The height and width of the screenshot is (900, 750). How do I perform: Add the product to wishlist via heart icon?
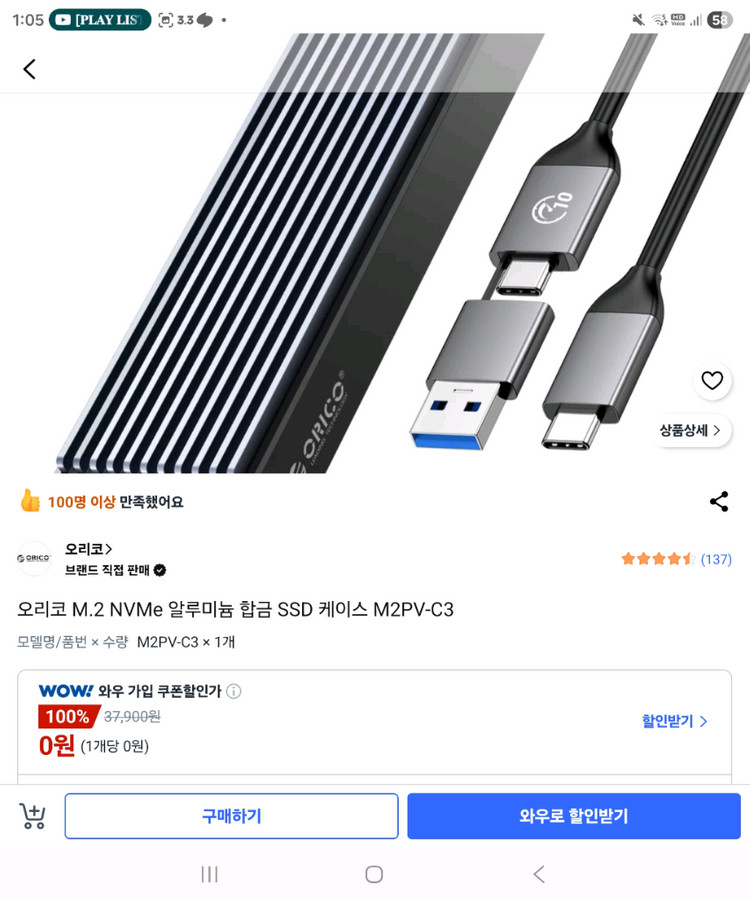712,380
